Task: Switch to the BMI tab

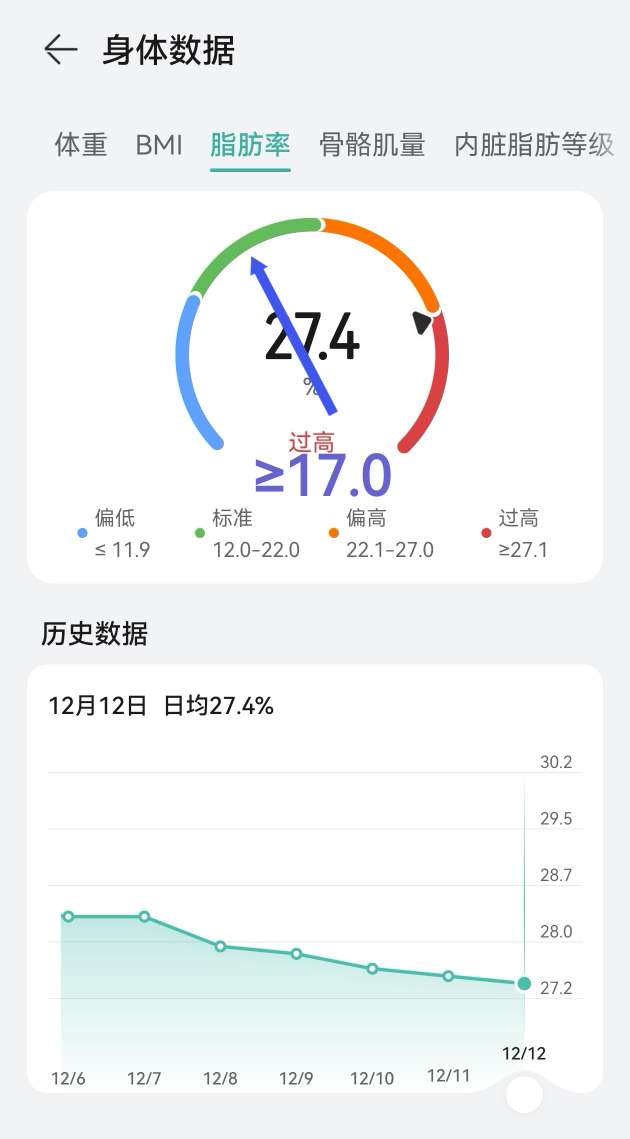Action: click(x=159, y=145)
